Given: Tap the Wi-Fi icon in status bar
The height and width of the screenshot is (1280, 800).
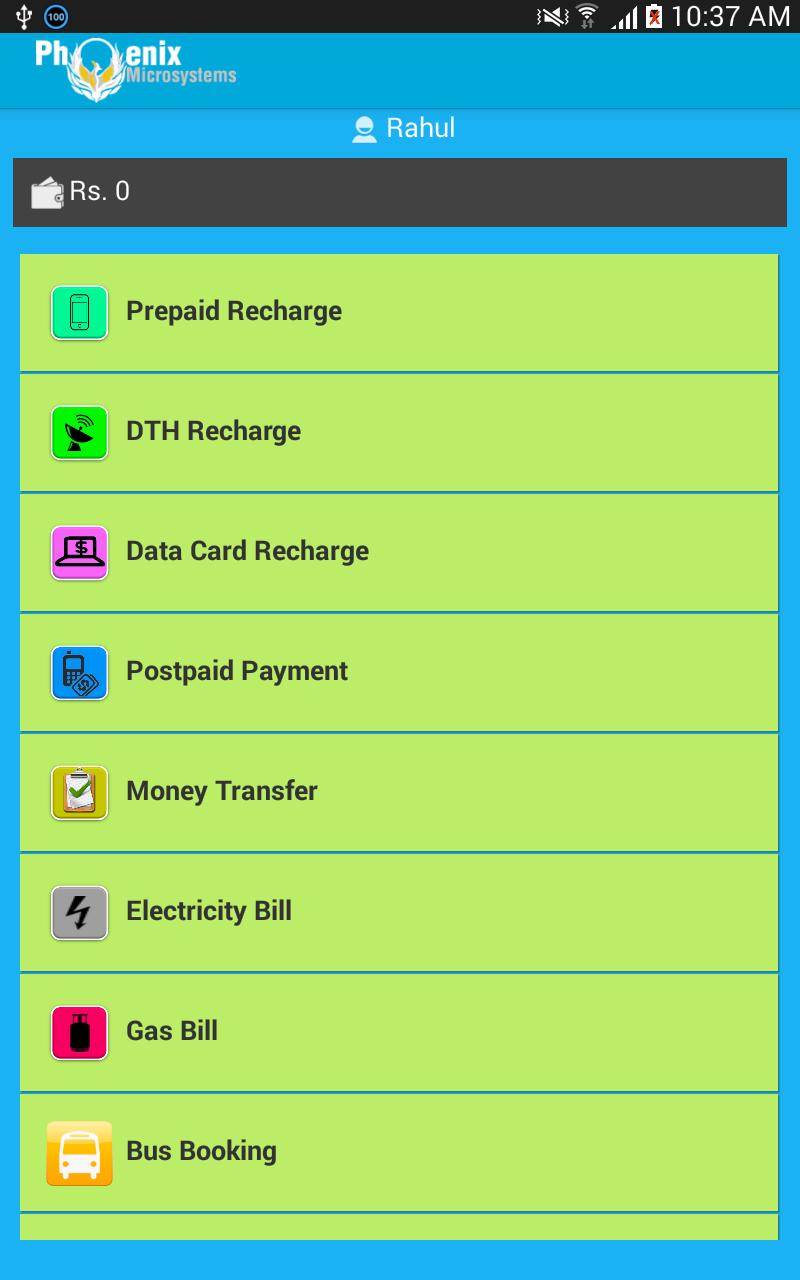Looking at the screenshot, I should click(585, 16).
